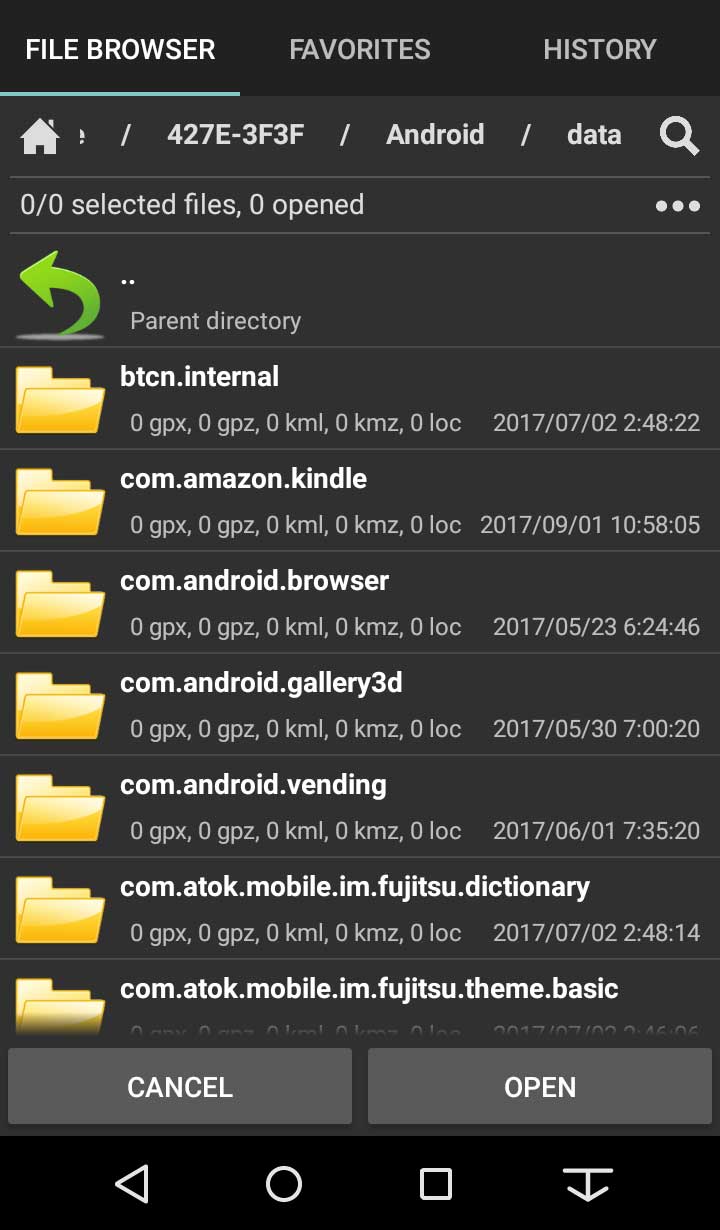The image size is (720, 1230).
Task: Select the File Browser tab
Action: click(x=120, y=49)
